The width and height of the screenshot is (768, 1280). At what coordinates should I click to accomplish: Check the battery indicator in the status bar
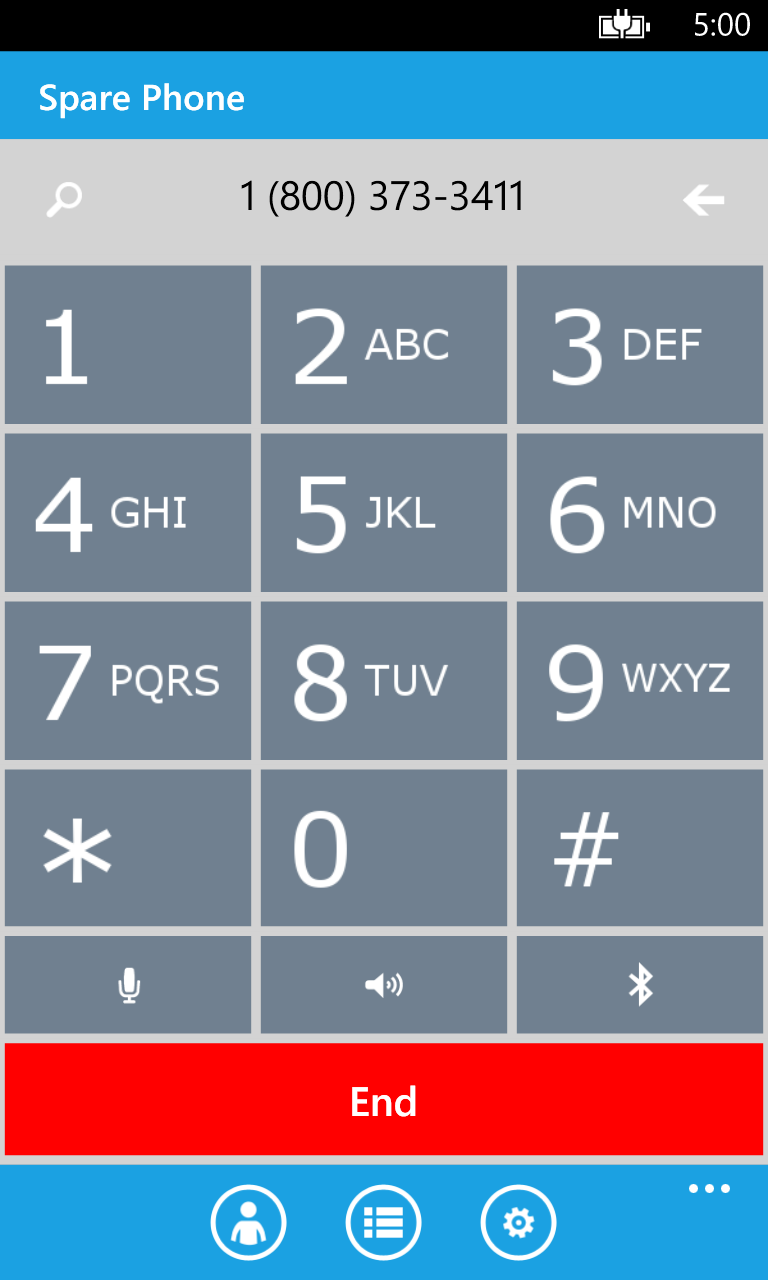click(622, 25)
